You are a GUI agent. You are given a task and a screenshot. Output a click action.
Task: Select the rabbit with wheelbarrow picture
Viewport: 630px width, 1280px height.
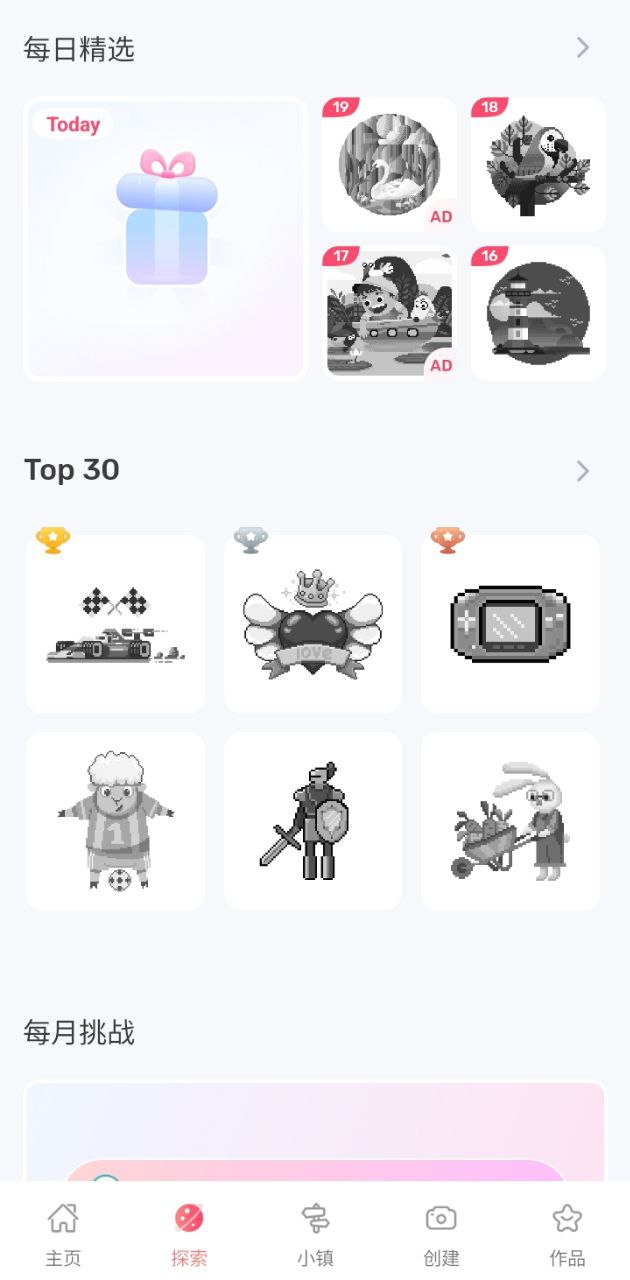click(510, 821)
